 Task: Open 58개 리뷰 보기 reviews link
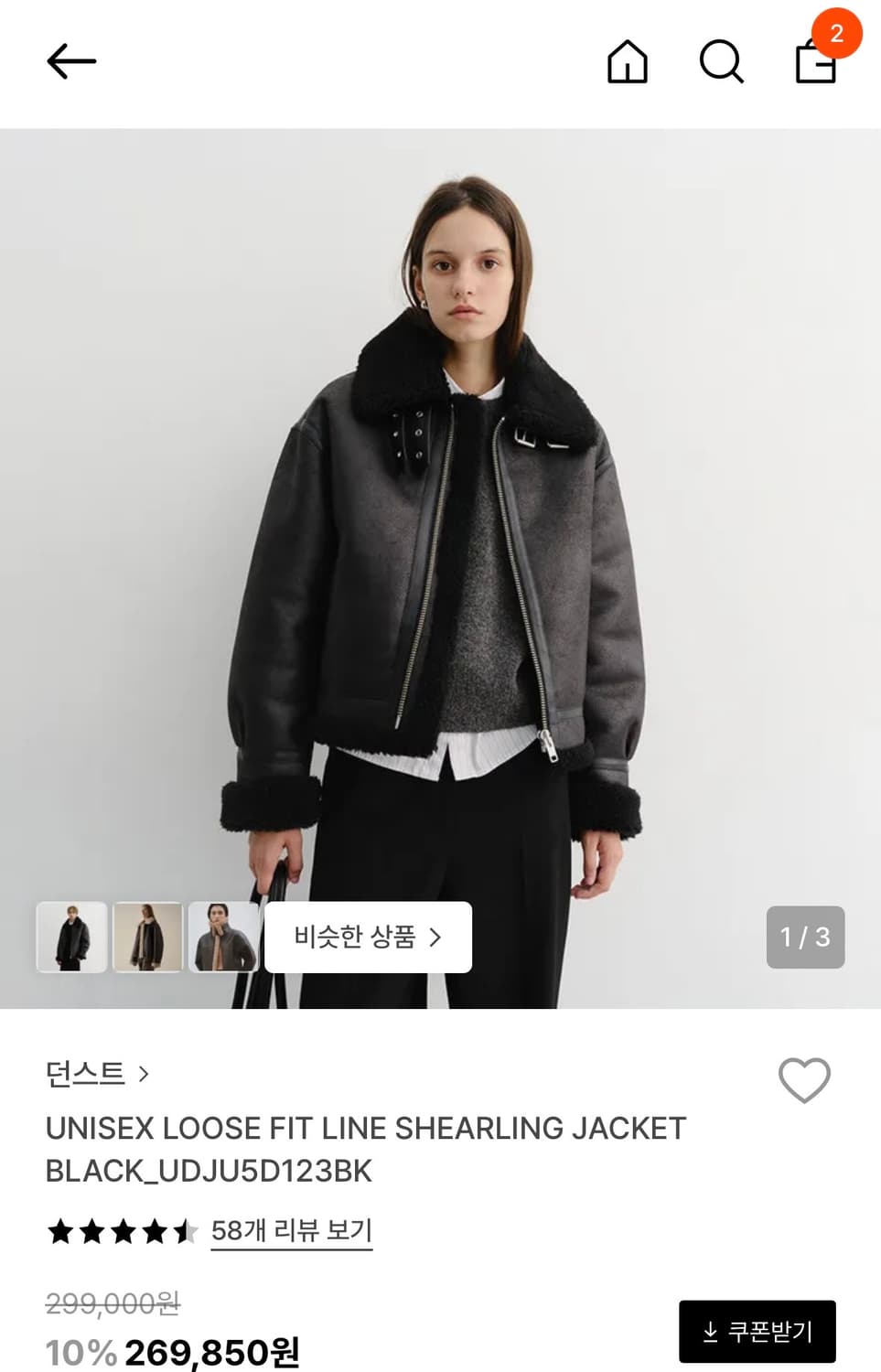tap(291, 1231)
